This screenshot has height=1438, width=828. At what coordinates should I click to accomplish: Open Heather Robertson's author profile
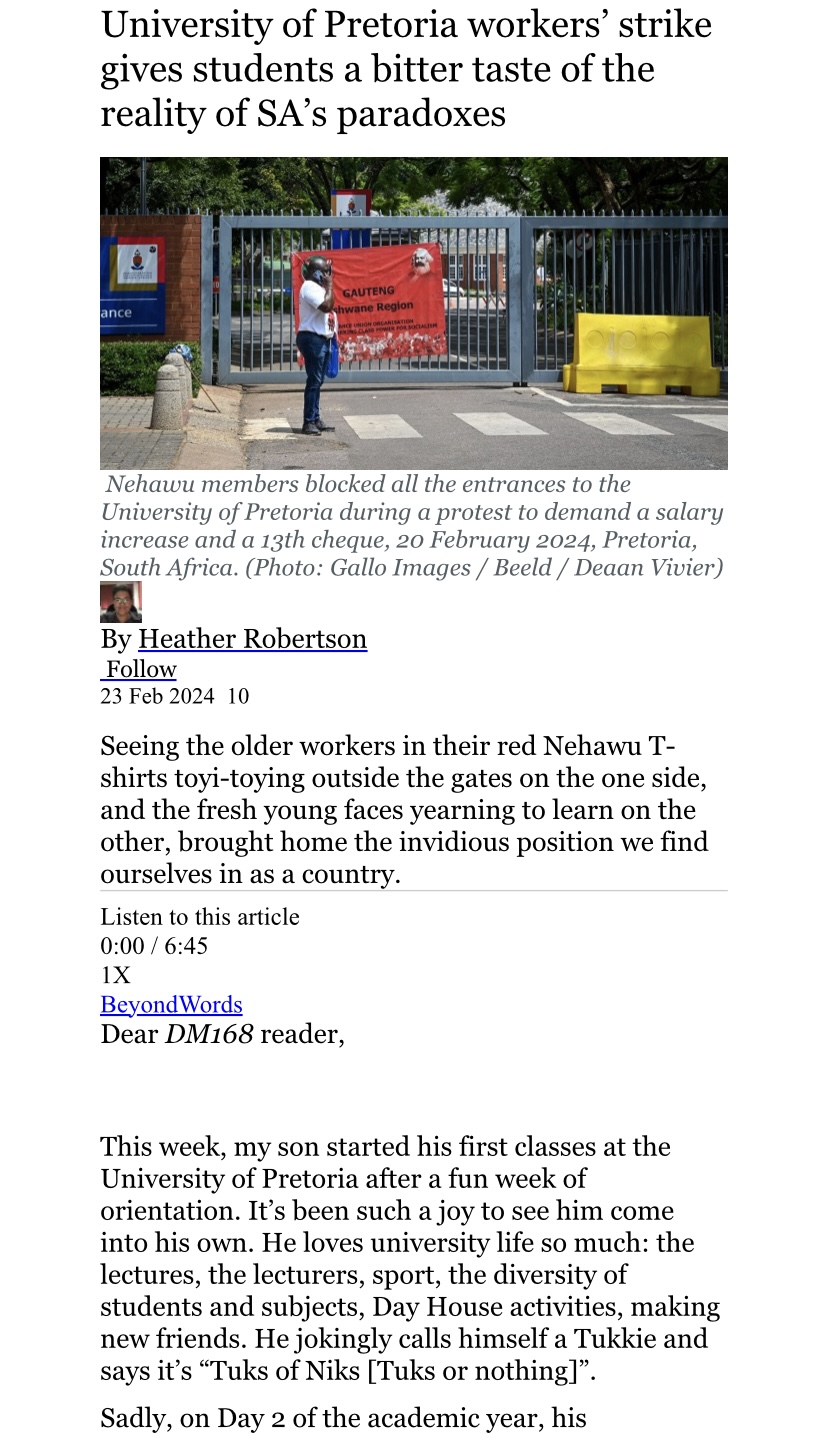pos(252,639)
